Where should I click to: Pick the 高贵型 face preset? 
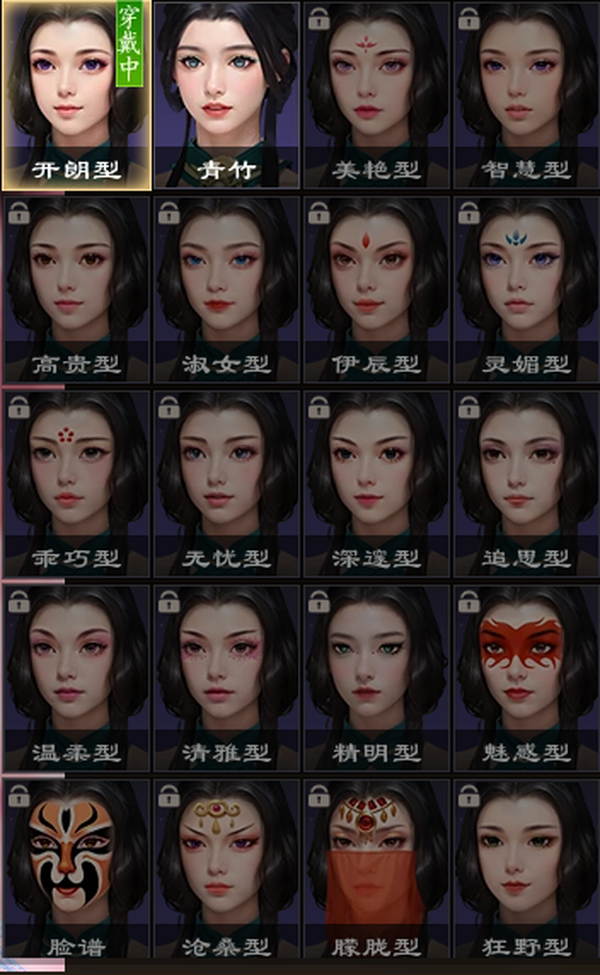pos(76,290)
